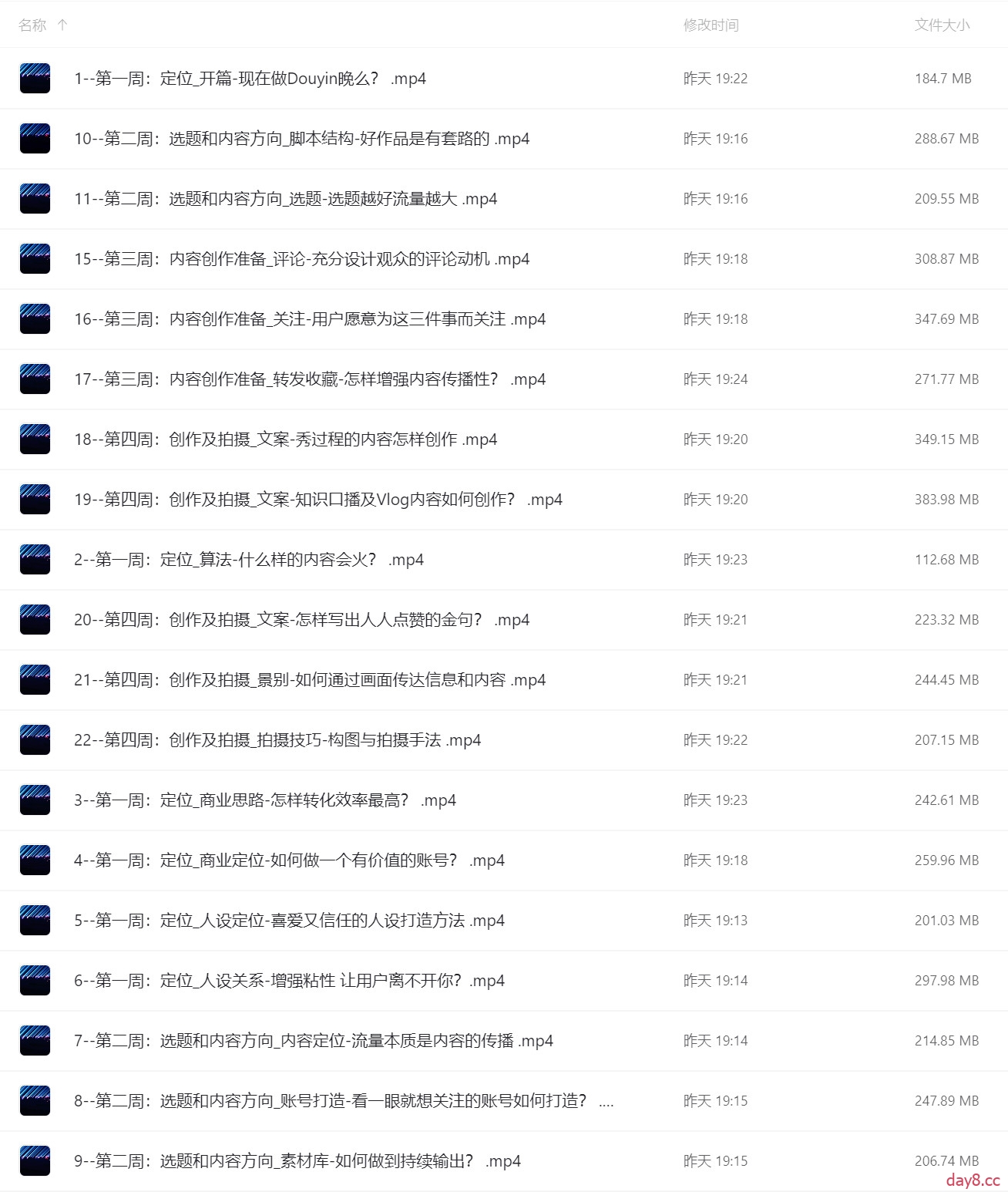1008x1192 pixels.
Task: Play video 18 秀过程的内容怎样创作
Action: point(285,439)
